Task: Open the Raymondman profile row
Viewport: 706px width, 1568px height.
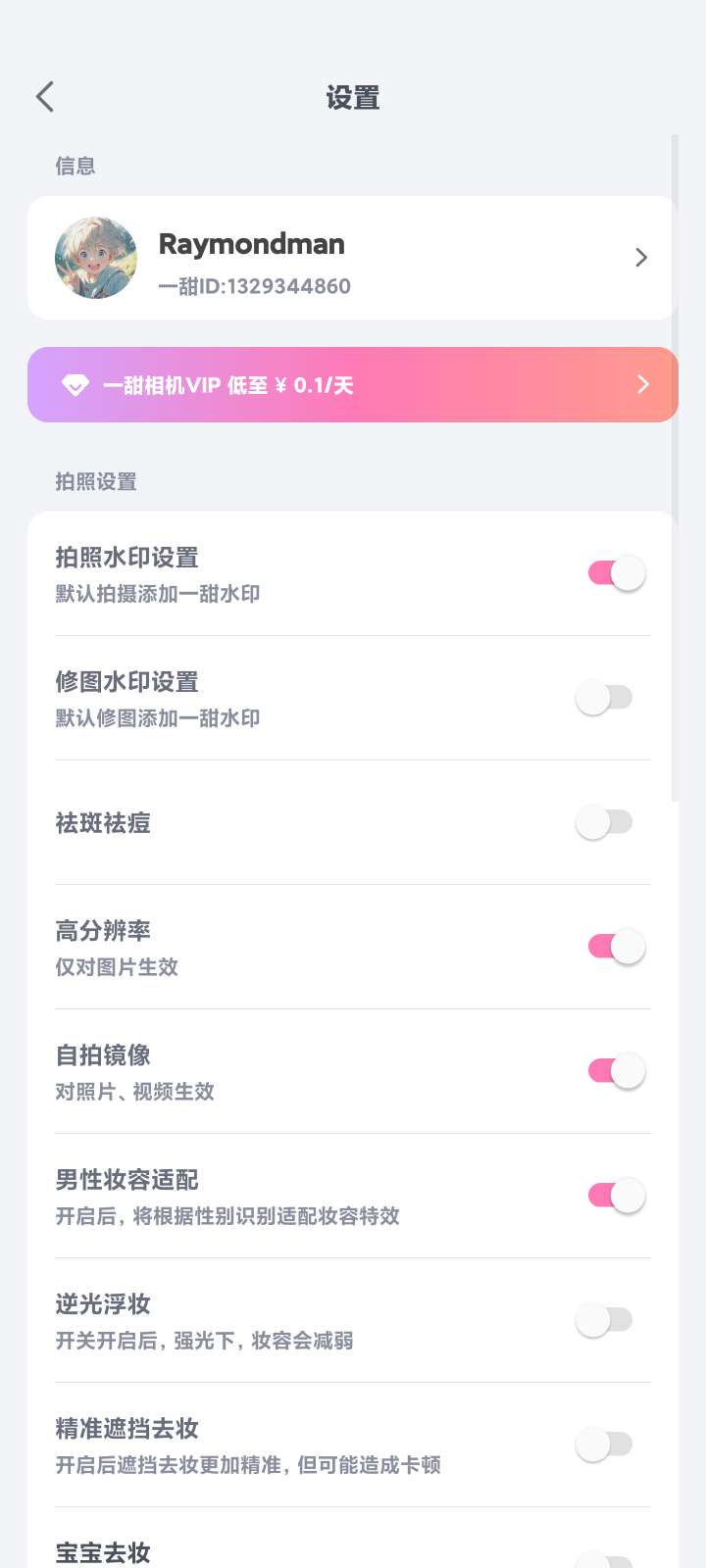Action: [x=351, y=258]
